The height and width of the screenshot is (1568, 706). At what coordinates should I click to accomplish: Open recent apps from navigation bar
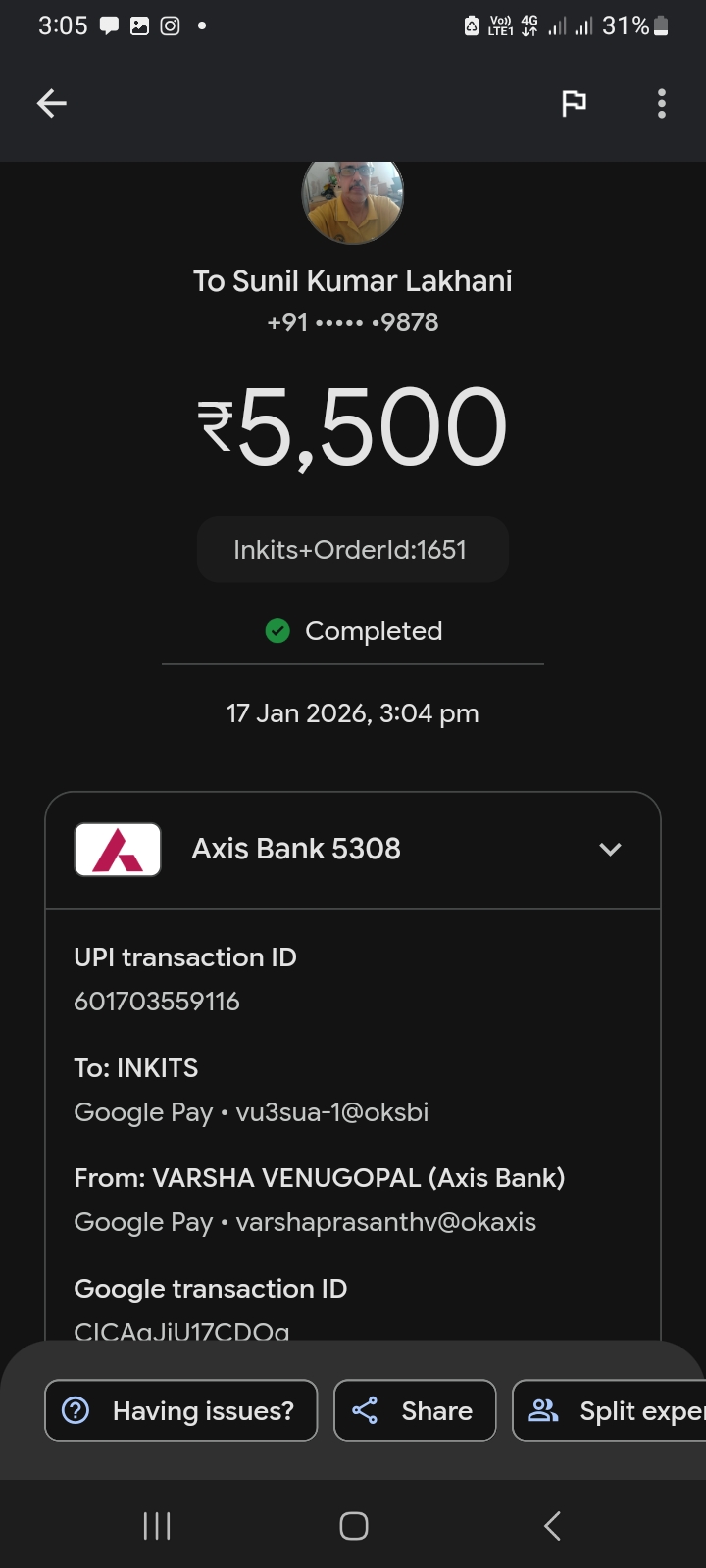click(157, 1525)
